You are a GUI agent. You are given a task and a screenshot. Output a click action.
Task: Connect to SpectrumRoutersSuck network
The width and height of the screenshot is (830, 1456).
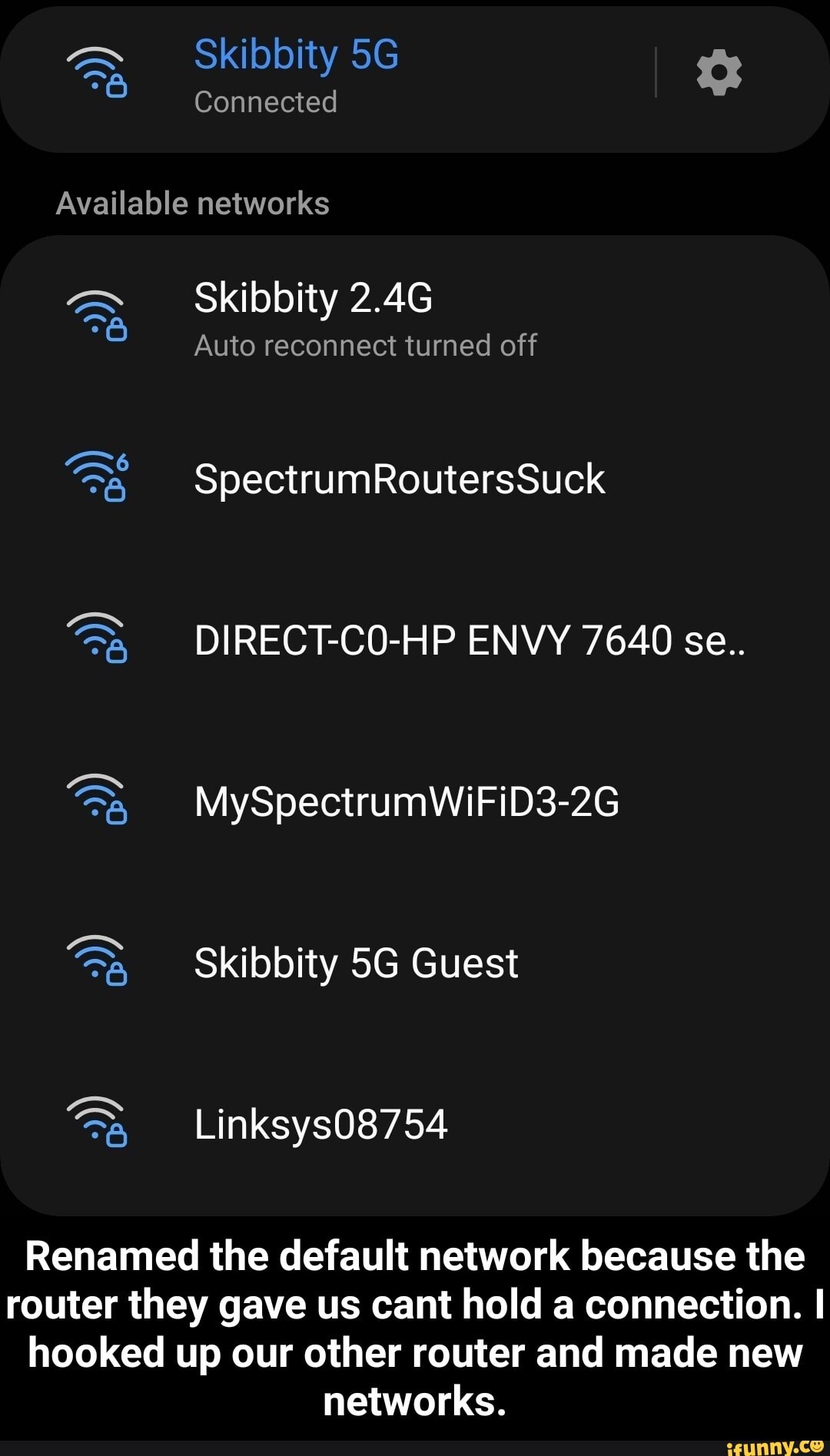coord(399,479)
